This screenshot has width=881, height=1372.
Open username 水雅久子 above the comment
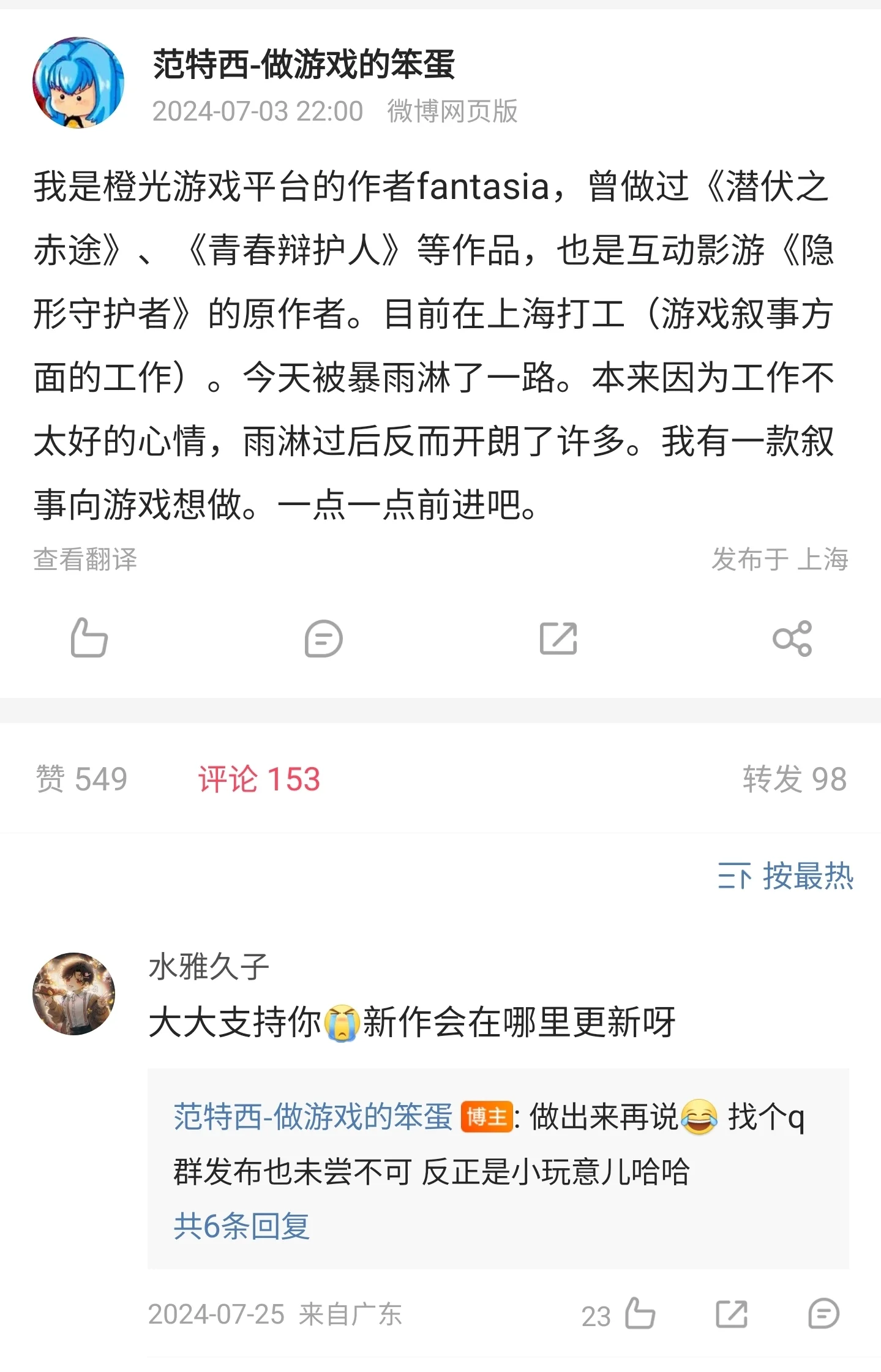(x=209, y=967)
